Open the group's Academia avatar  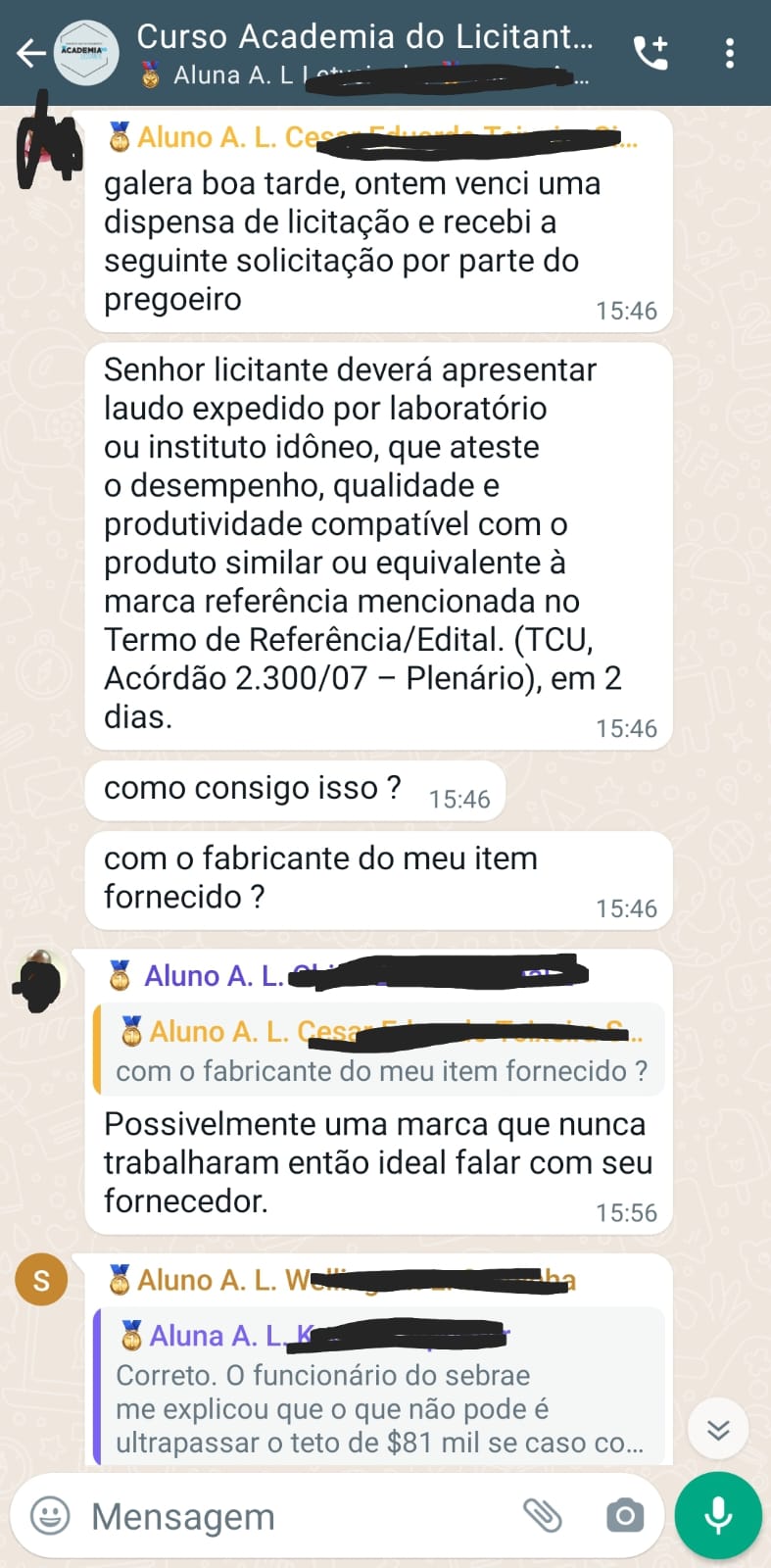(85, 53)
